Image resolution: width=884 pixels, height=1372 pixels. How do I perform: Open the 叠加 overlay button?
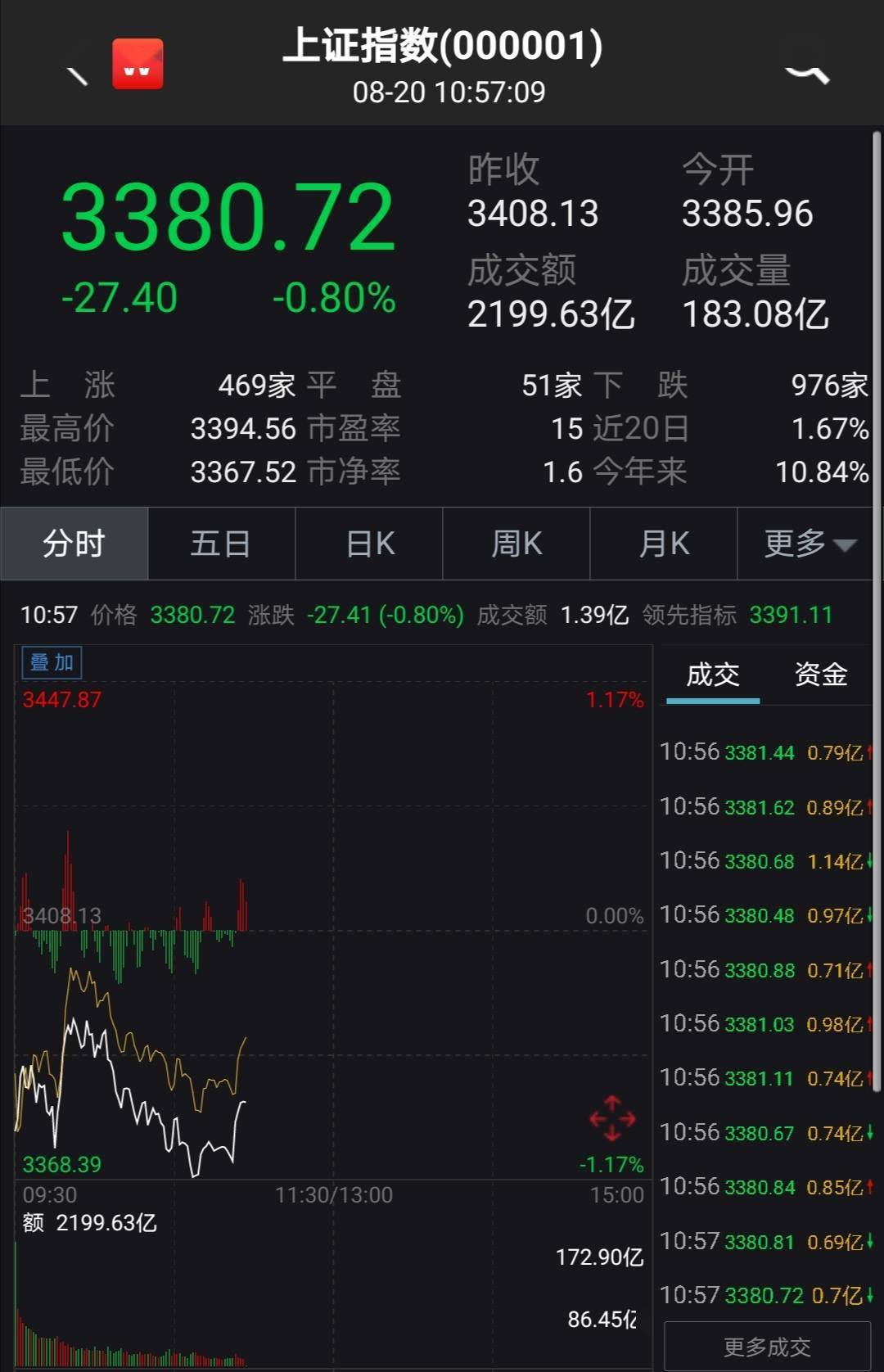point(49,663)
